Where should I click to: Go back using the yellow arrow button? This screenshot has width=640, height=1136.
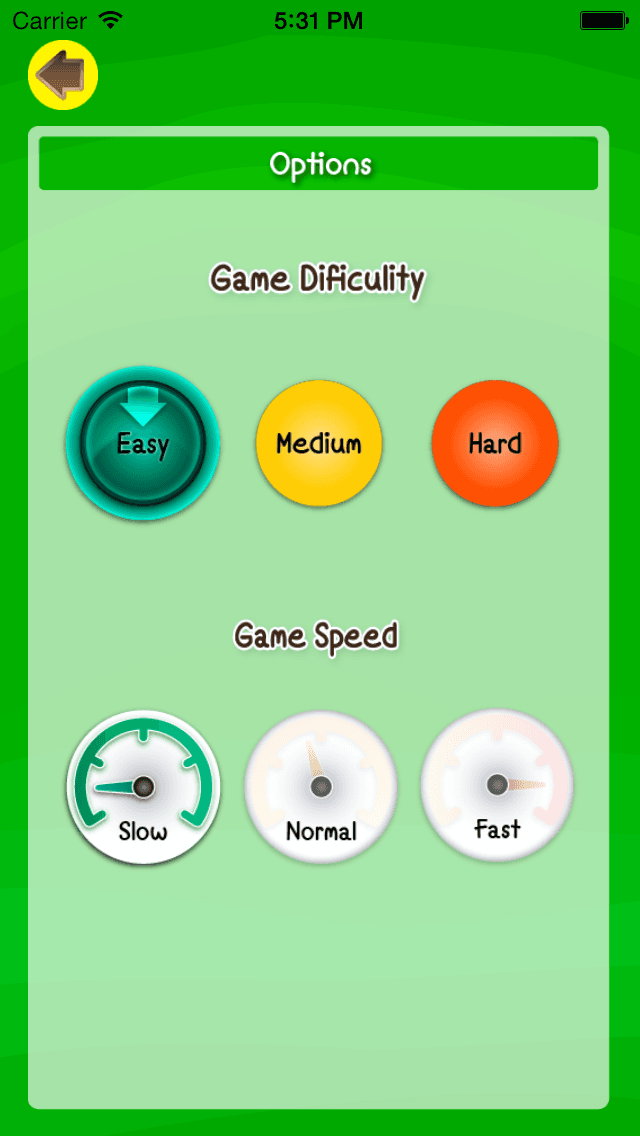point(63,75)
